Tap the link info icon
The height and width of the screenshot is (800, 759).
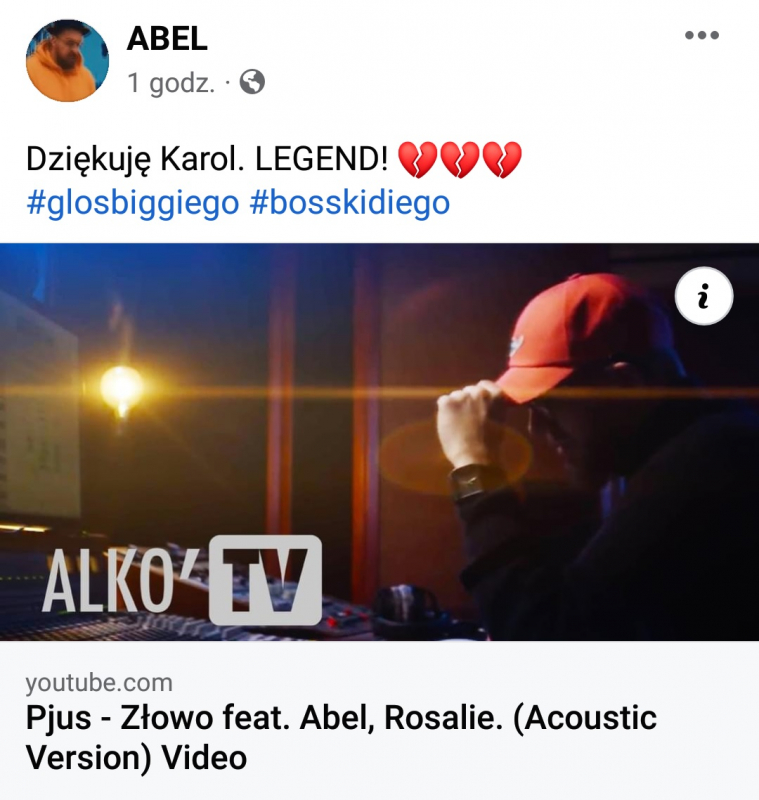(704, 297)
